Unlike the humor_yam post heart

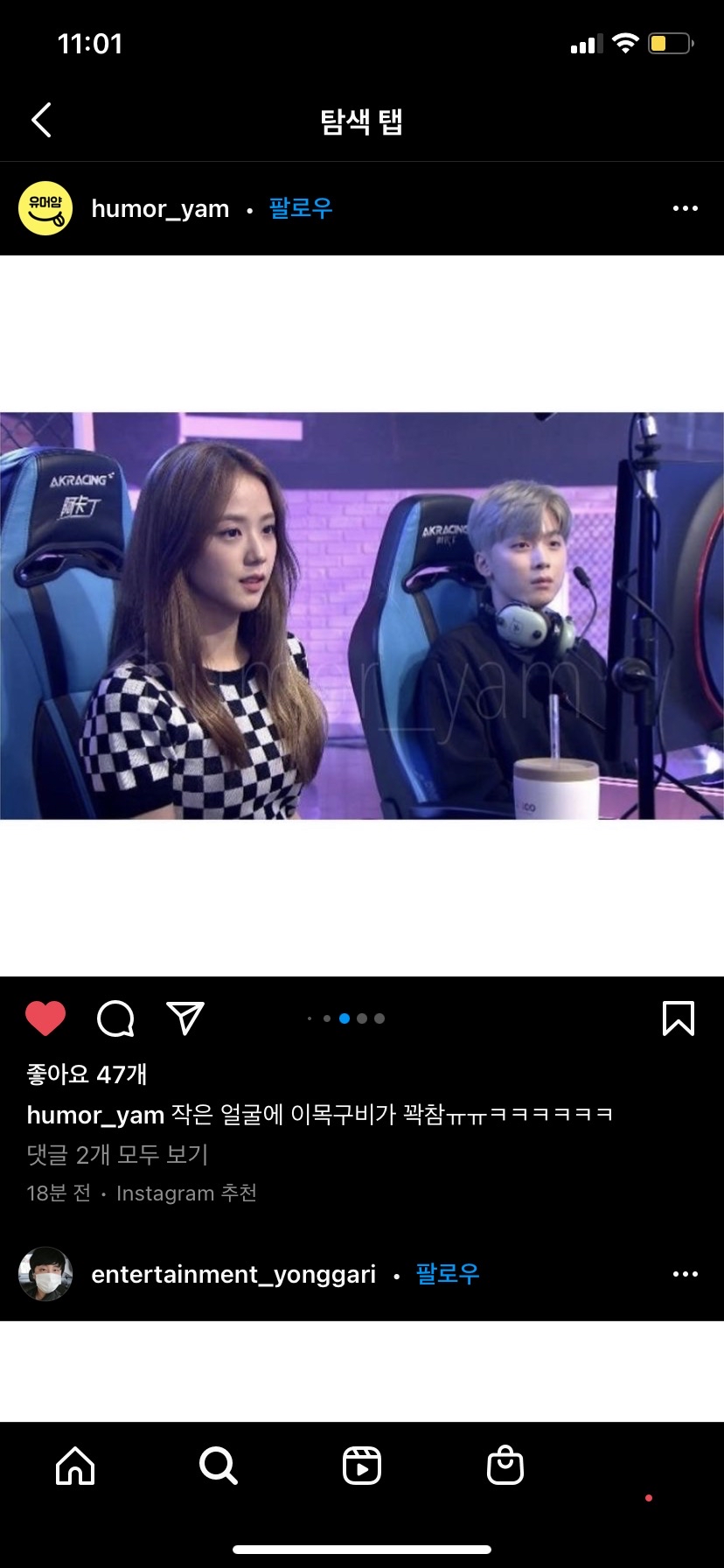[45, 1018]
